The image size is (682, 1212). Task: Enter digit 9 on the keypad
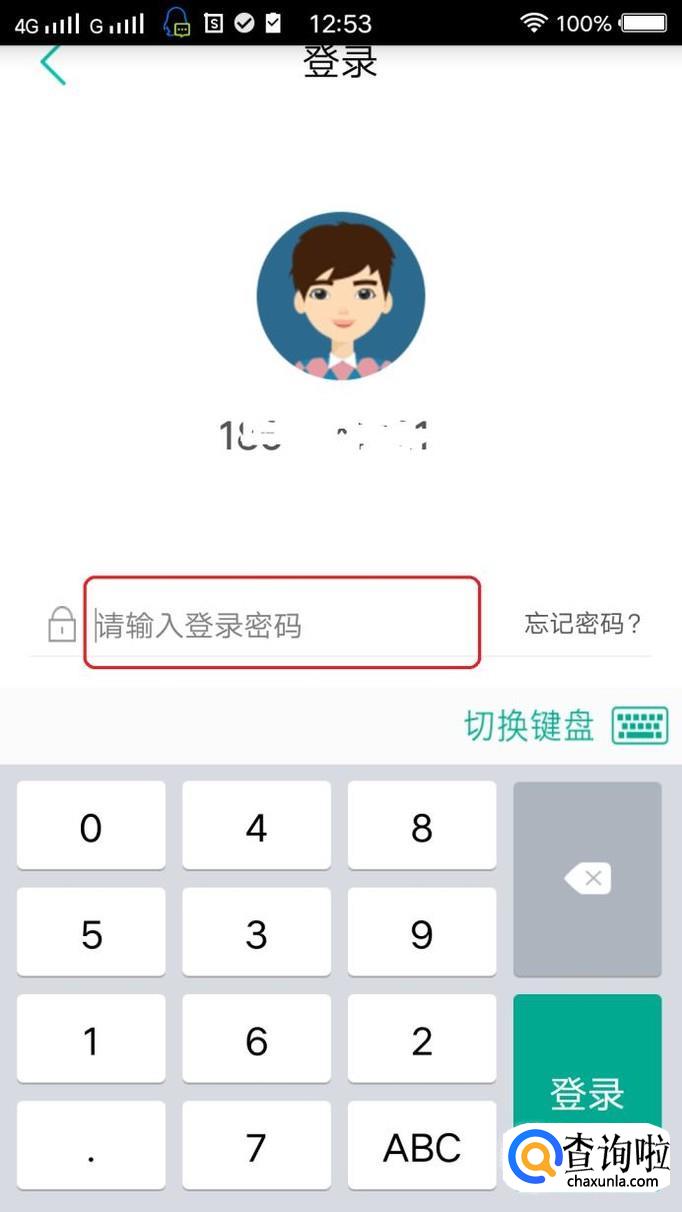(422, 933)
